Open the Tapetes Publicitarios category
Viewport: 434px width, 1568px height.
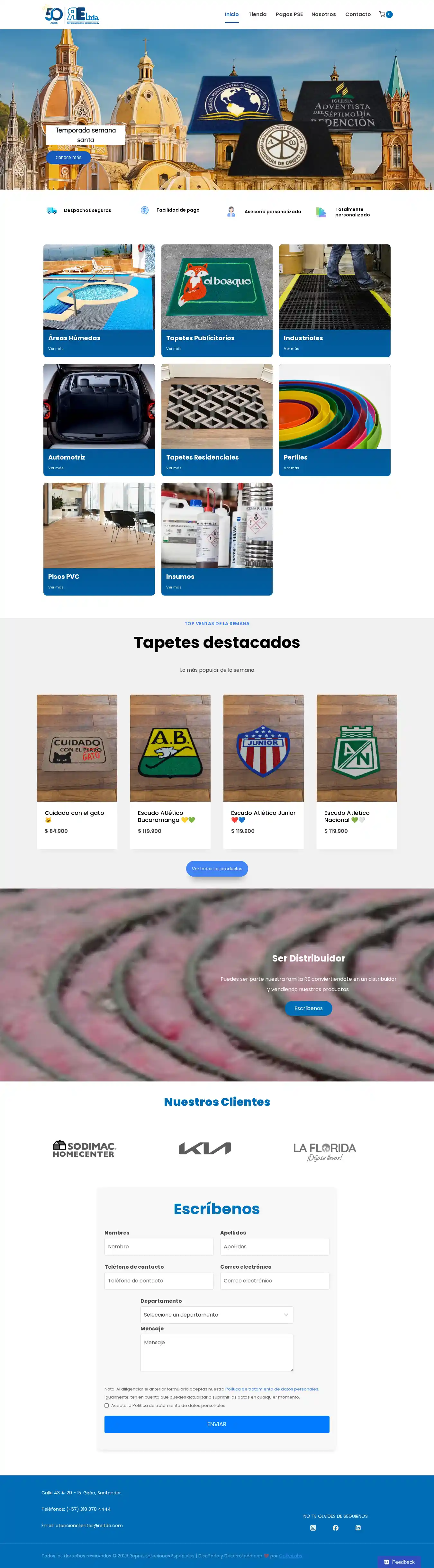(217, 301)
